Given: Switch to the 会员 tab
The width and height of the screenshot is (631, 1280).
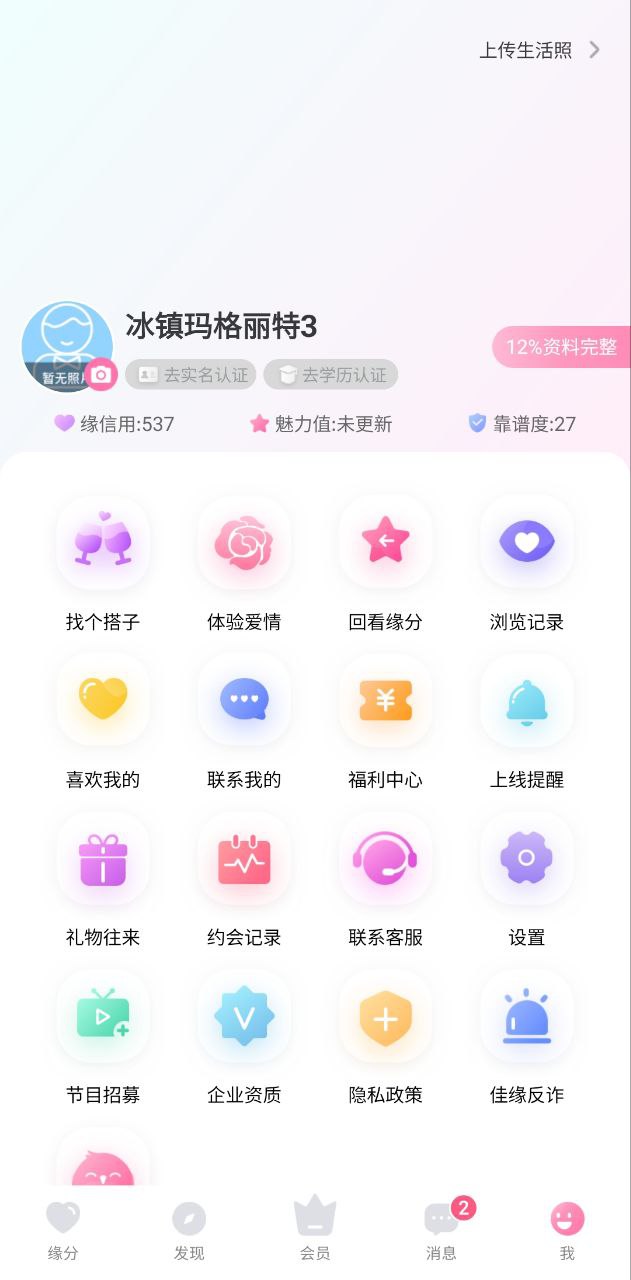Looking at the screenshot, I should [315, 1230].
